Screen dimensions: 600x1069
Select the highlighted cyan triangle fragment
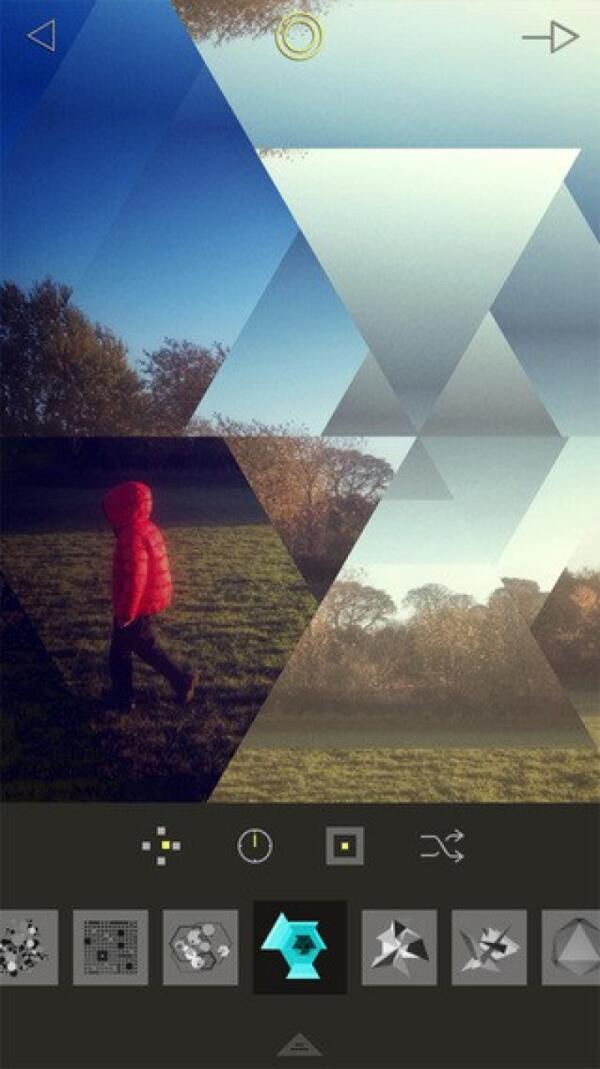click(x=300, y=947)
